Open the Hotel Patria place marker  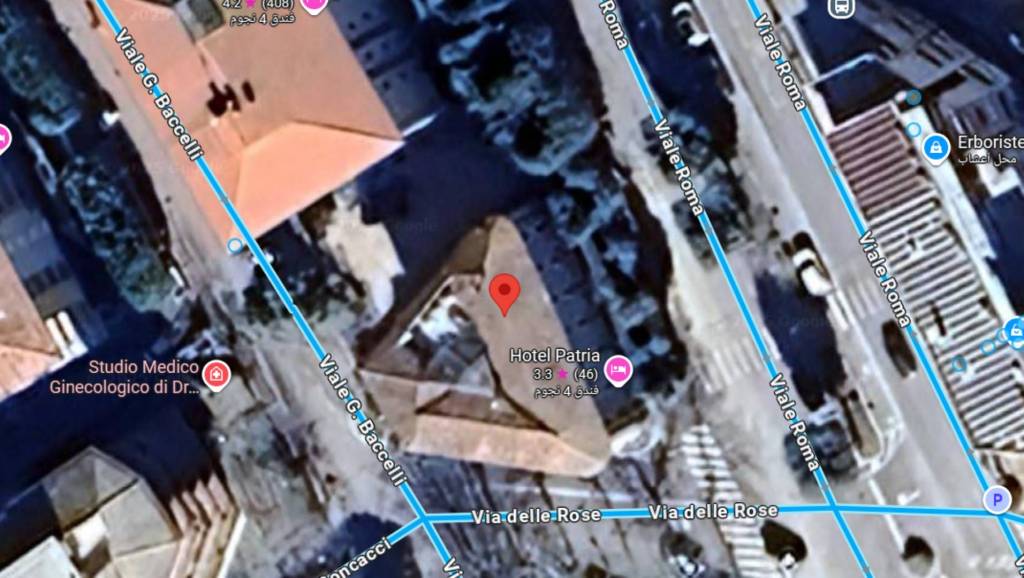619,371
